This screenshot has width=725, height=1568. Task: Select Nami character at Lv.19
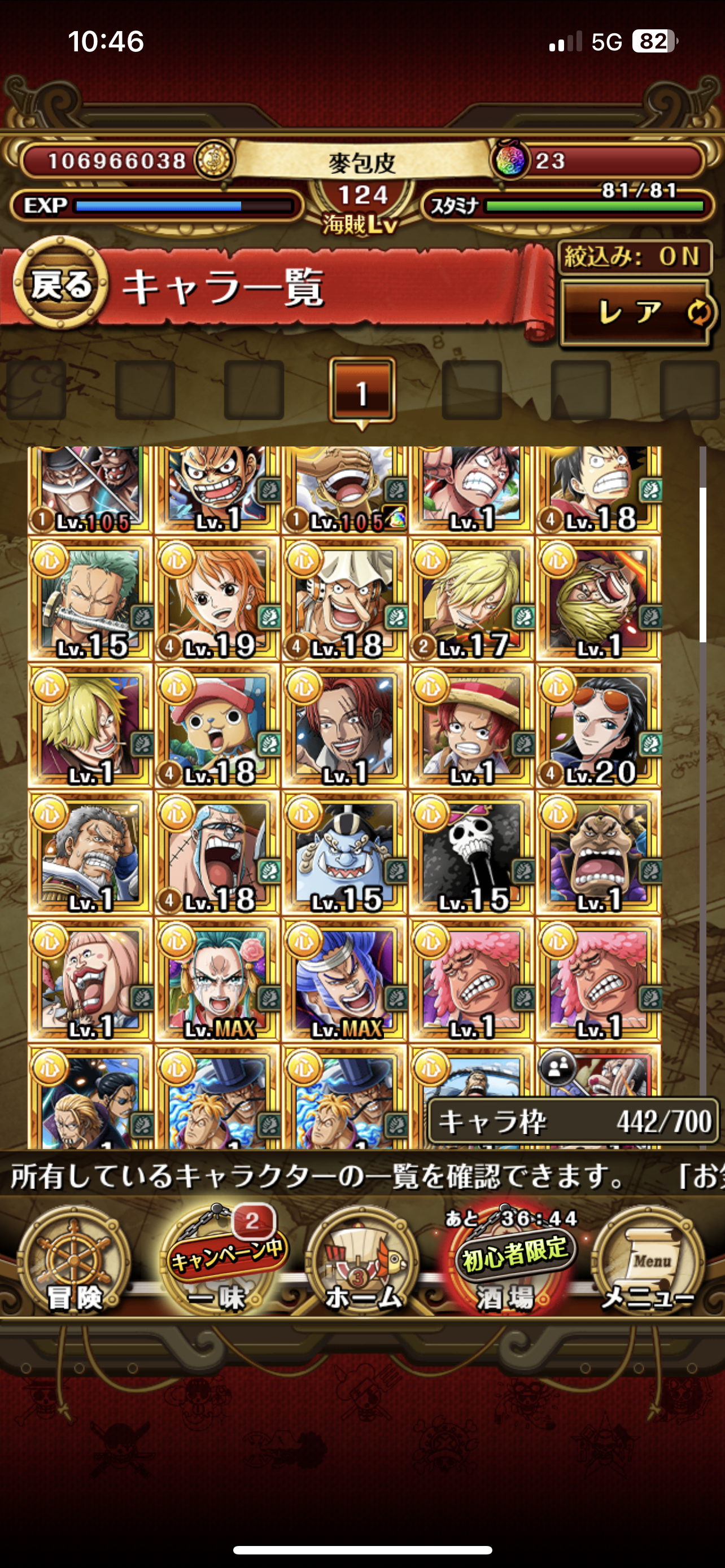(x=217, y=599)
